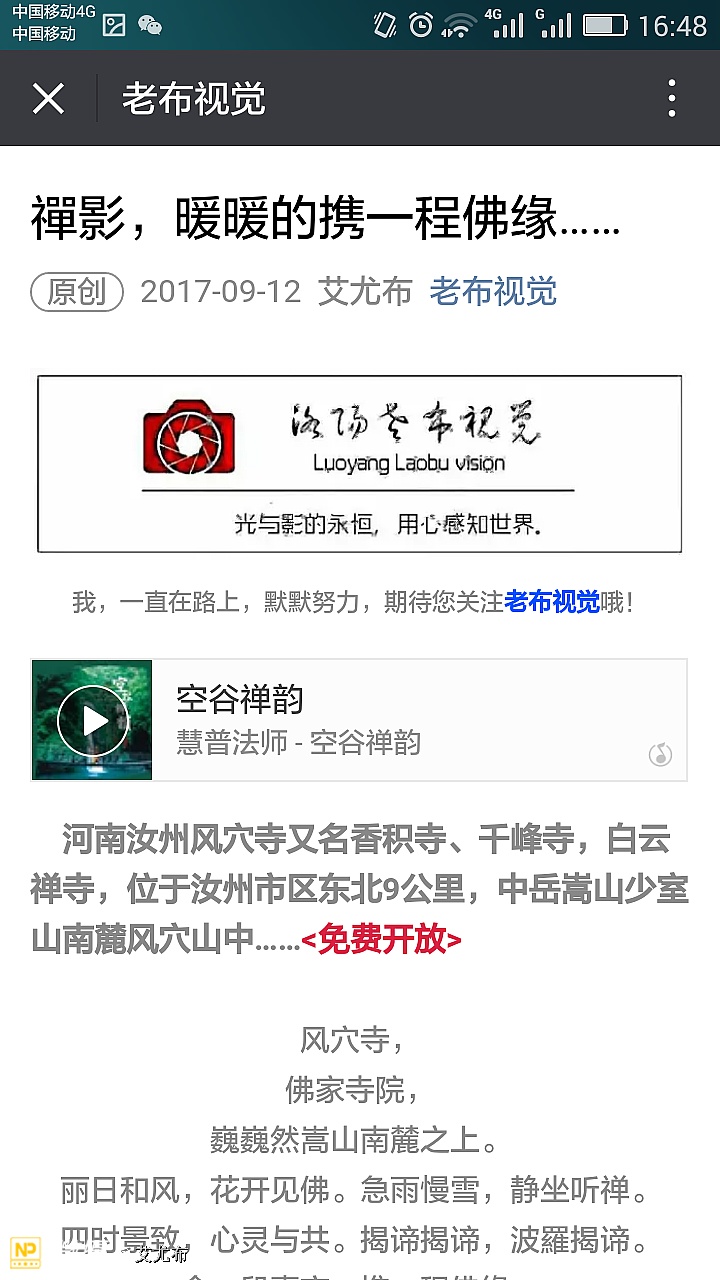Close the 老布视觉 article page

tap(48, 99)
